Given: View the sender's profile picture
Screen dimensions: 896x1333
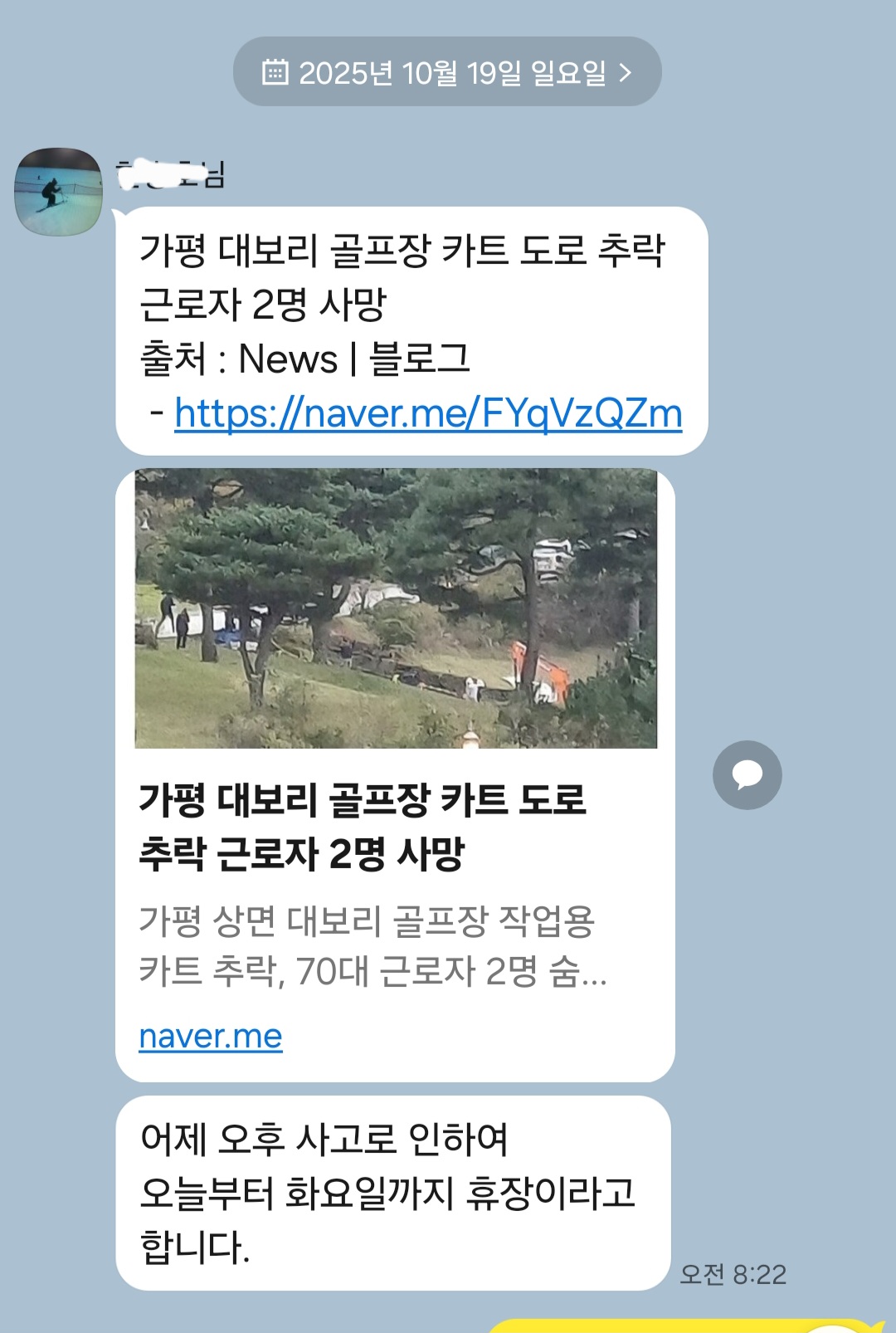Looking at the screenshot, I should [x=58, y=191].
